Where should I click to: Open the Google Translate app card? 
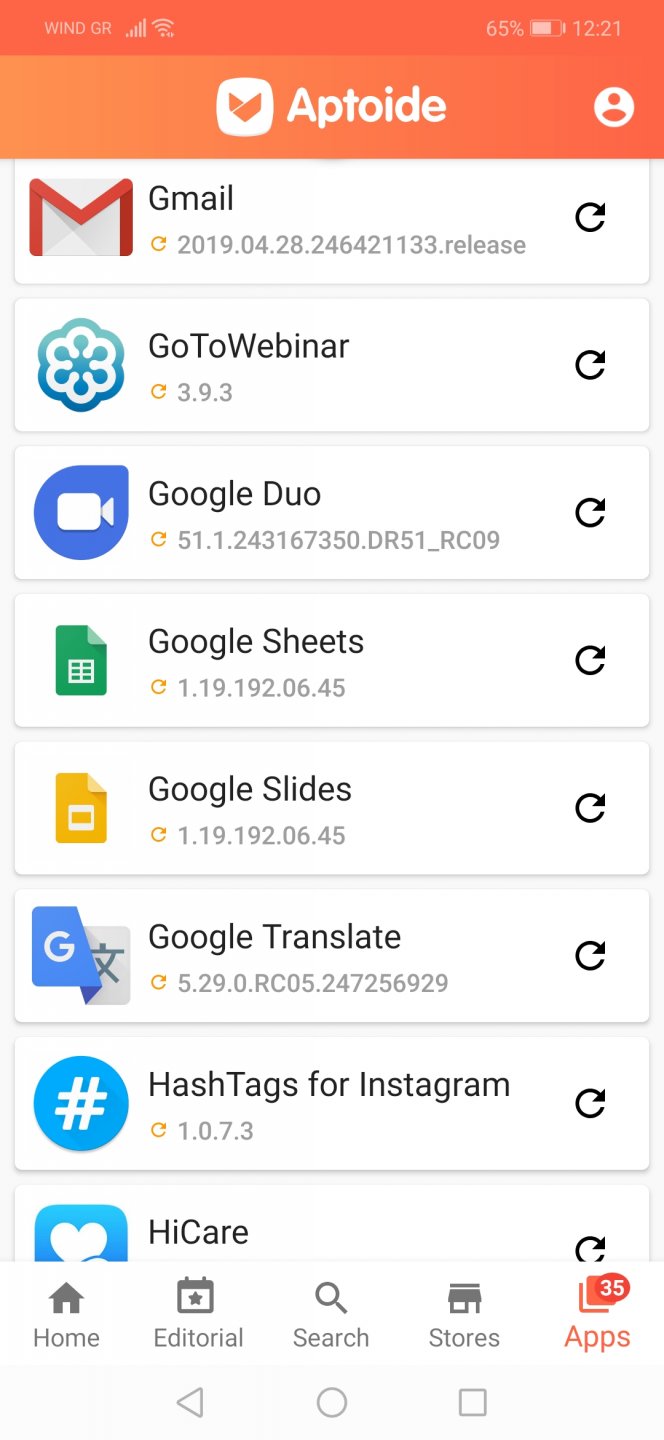[300, 956]
